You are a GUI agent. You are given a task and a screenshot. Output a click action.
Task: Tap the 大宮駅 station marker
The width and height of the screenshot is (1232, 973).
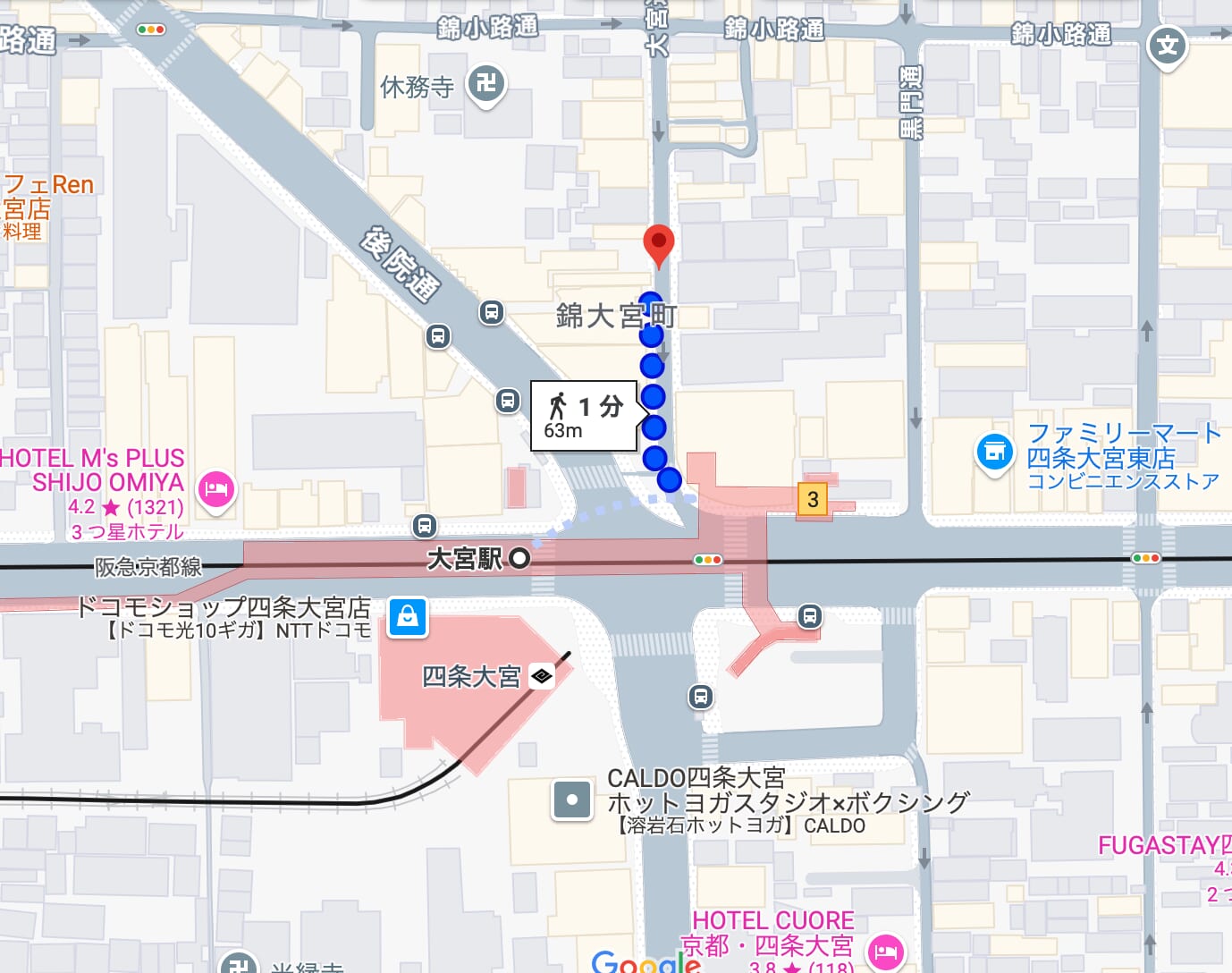(519, 559)
